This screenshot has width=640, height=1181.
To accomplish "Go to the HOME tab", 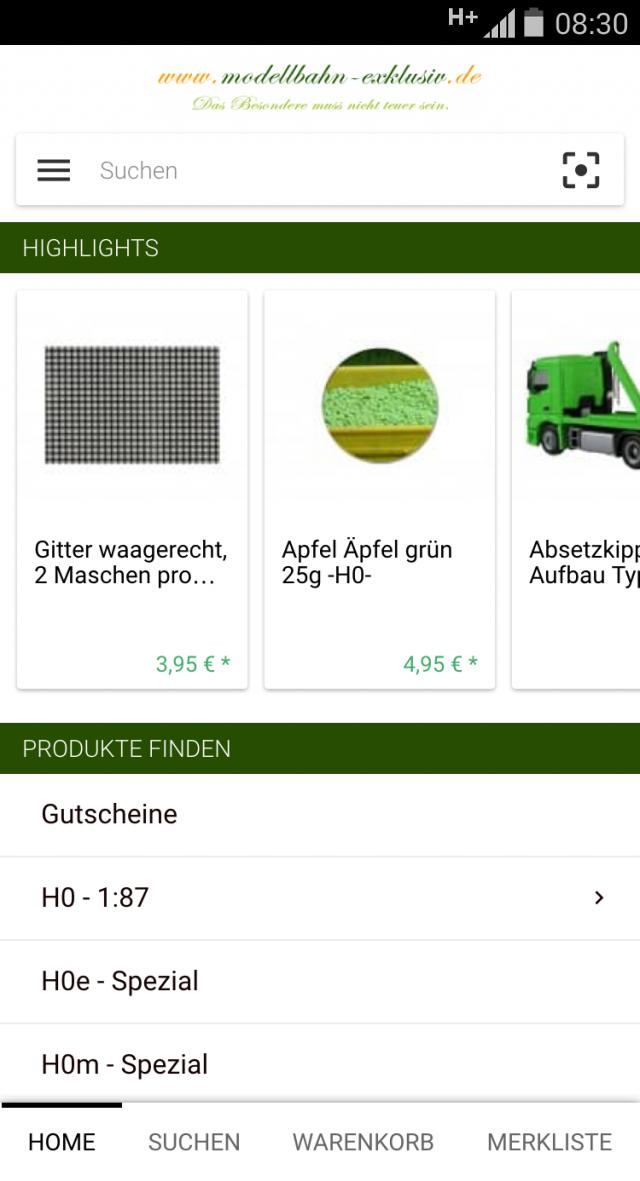I will (62, 1142).
